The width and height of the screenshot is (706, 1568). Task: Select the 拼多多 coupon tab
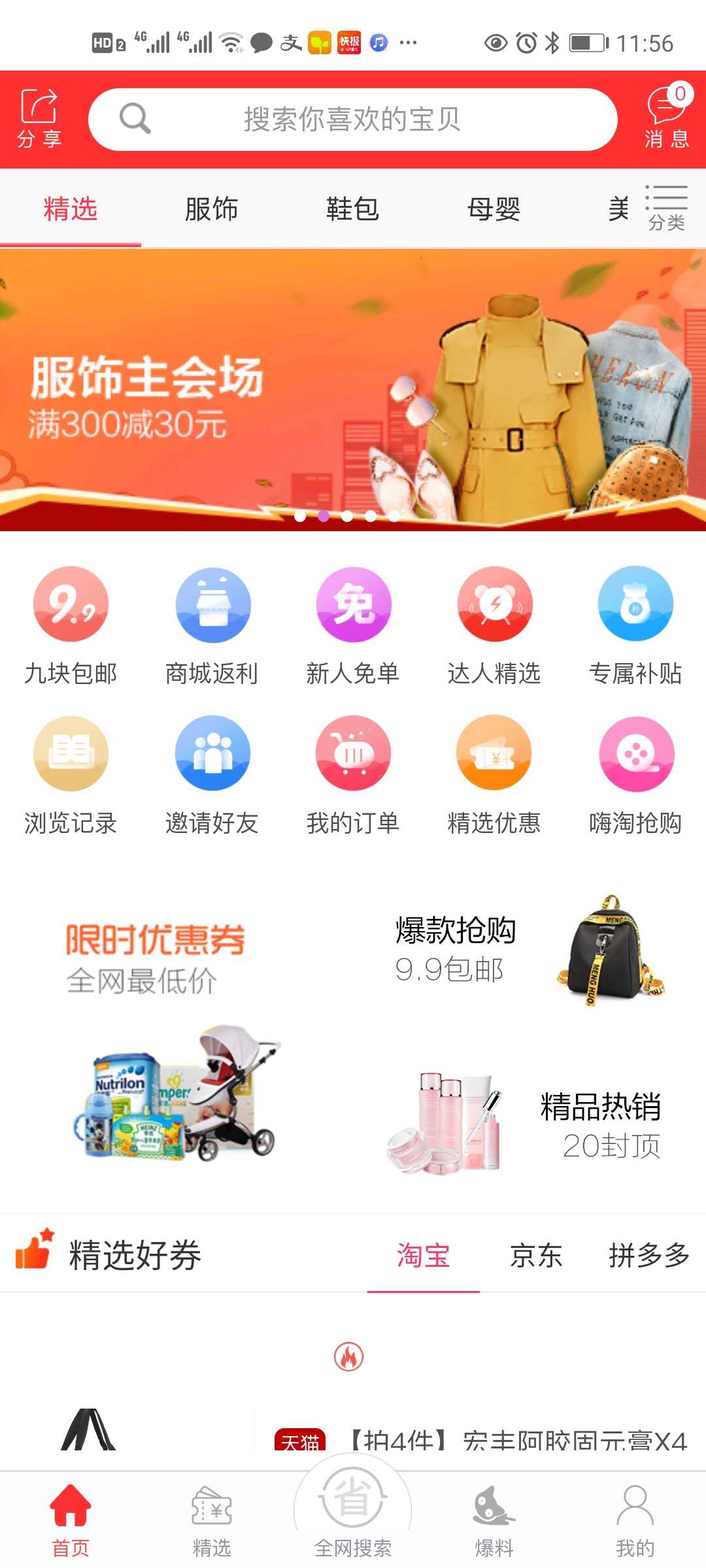click(648, 1255)
